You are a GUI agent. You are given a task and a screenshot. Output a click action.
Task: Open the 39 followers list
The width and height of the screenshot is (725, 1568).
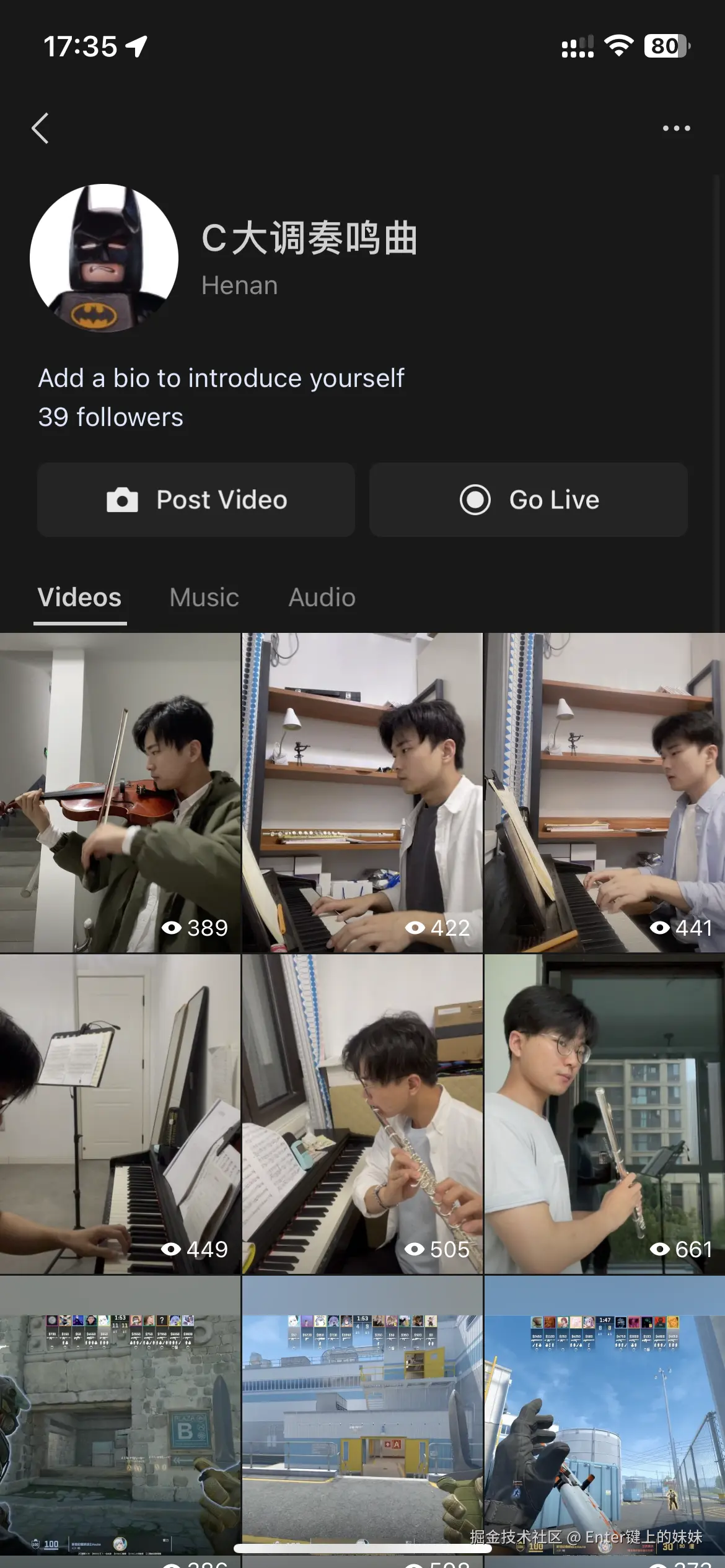point(110,417)
